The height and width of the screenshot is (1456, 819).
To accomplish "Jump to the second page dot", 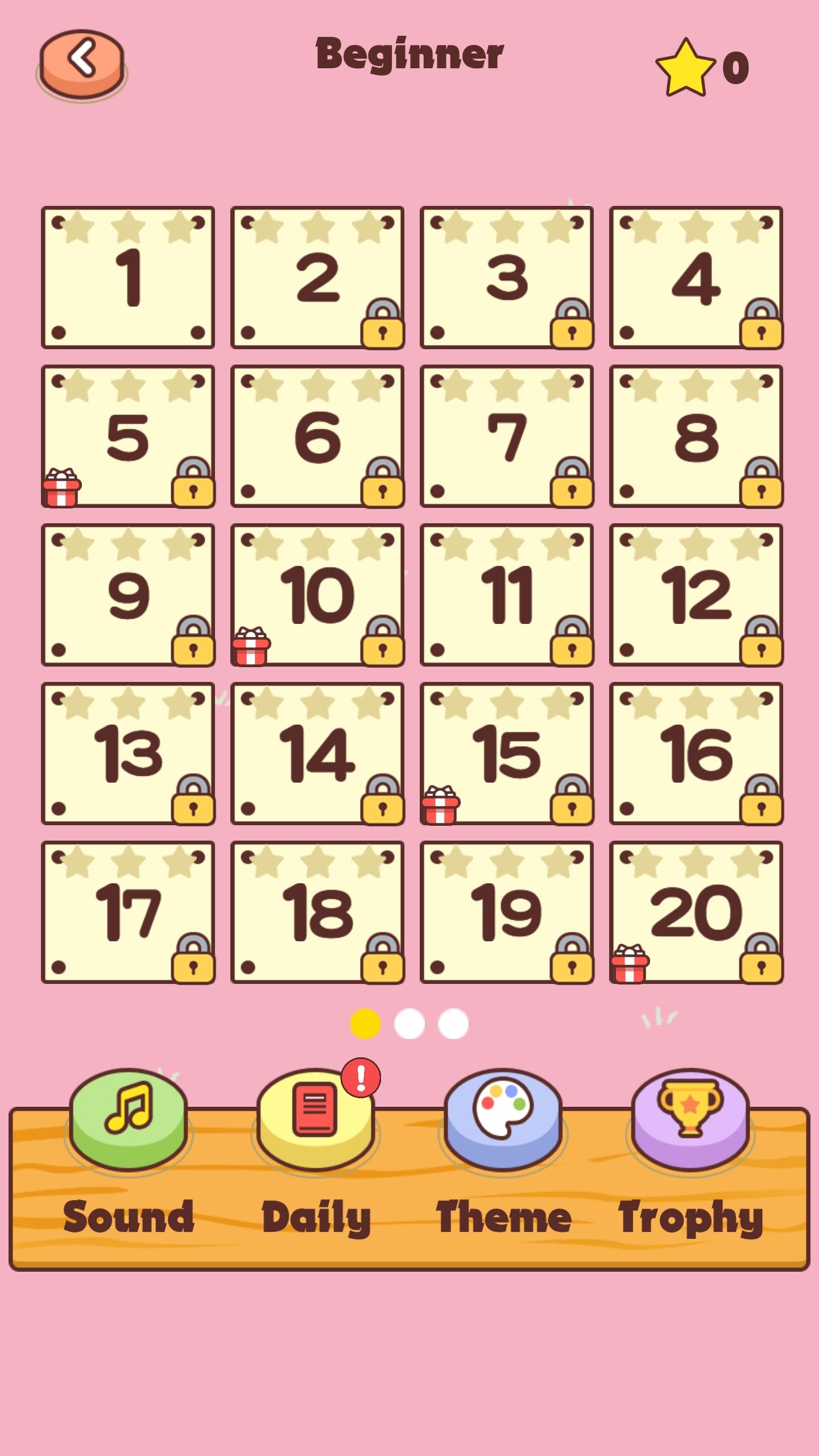I will 409,1024.
